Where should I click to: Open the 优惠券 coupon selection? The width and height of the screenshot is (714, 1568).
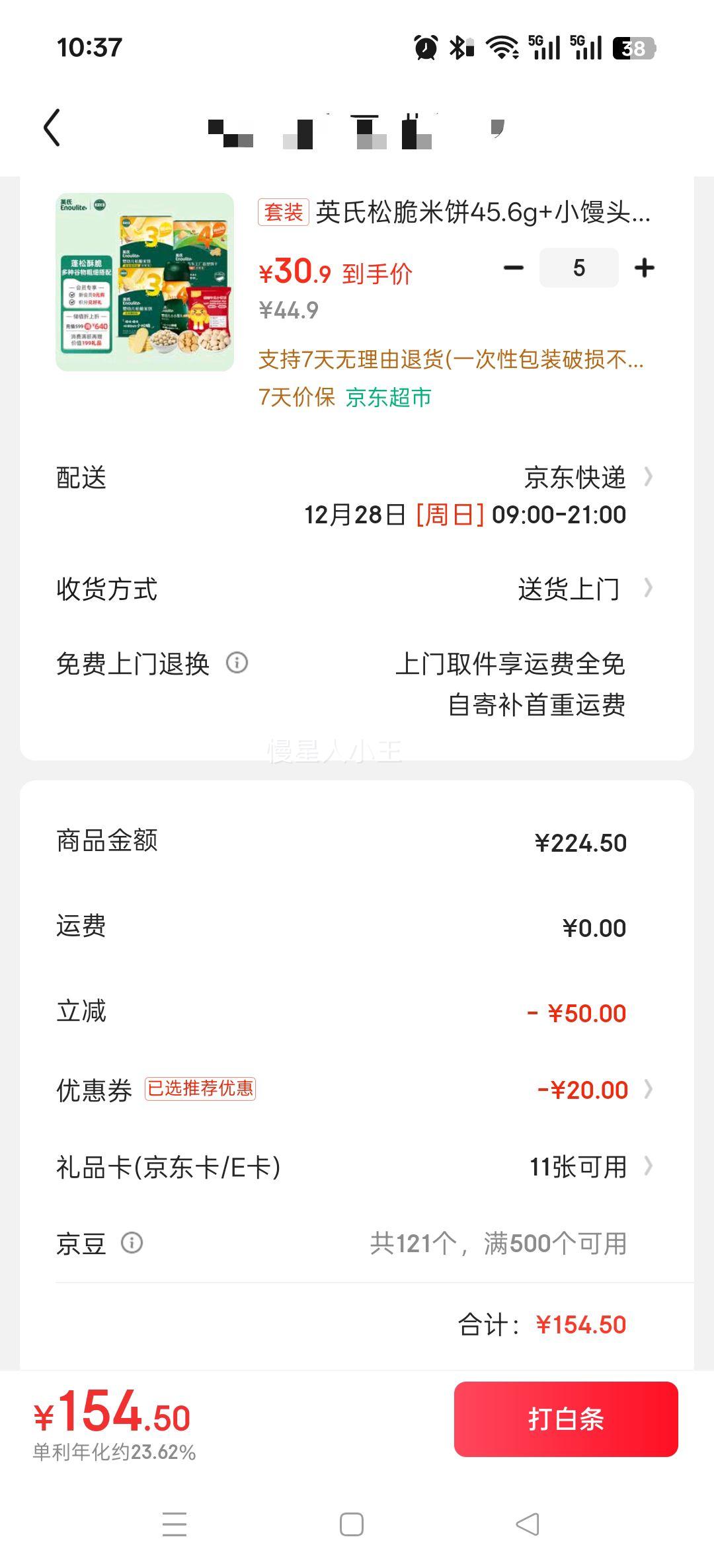pos(583,1090)
